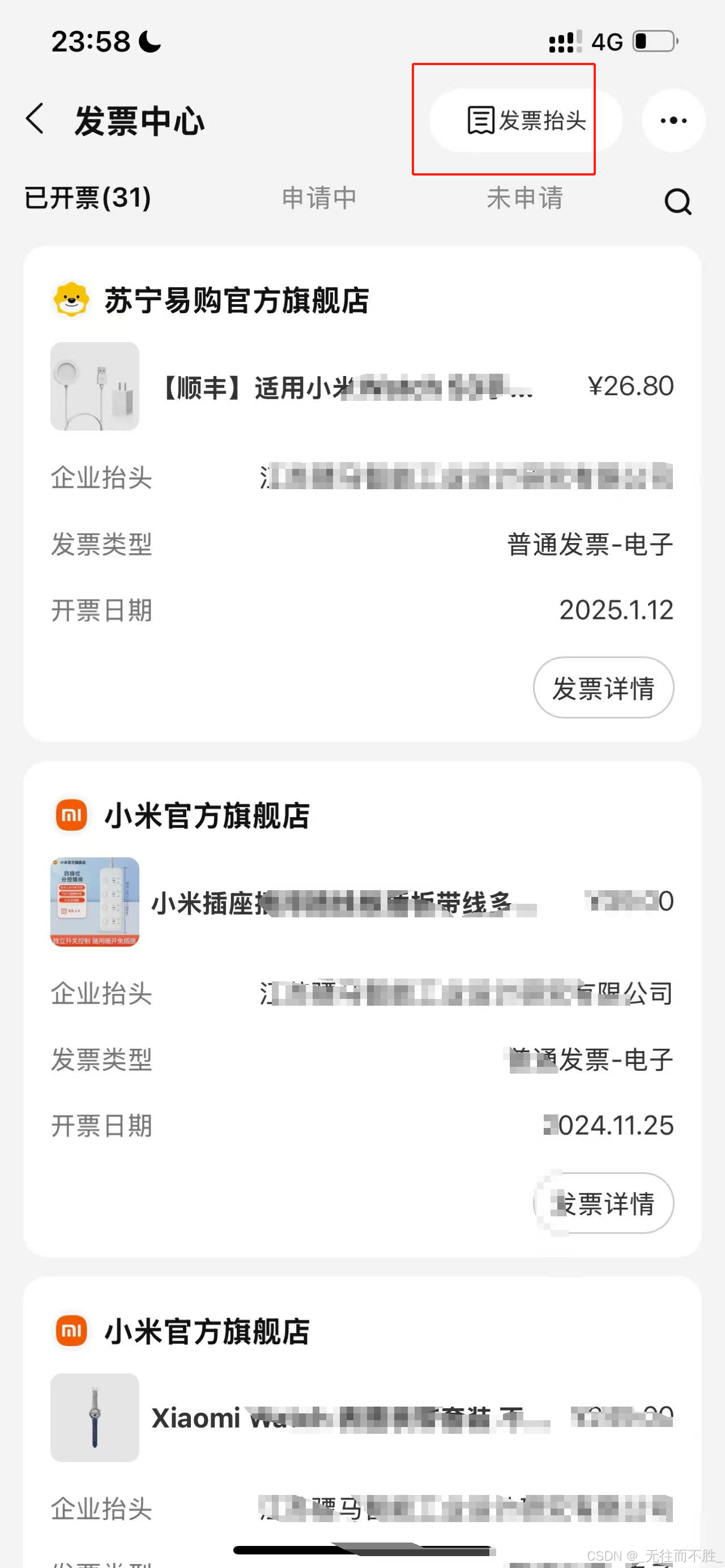Image resolution: width=725 pixels, height=1568 pixels.
Task: View 发票详情 for the 小米插座 invoice
Action: click(x=603, y=1203)
